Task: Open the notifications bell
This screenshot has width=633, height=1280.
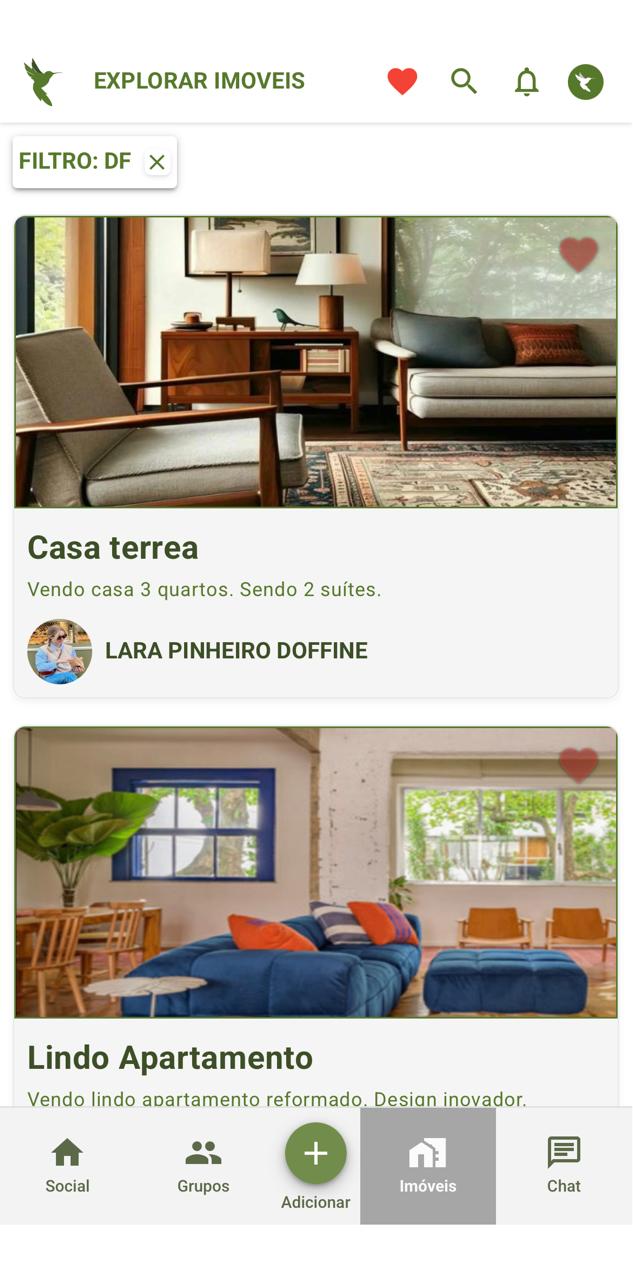Action: coord(526,82)
